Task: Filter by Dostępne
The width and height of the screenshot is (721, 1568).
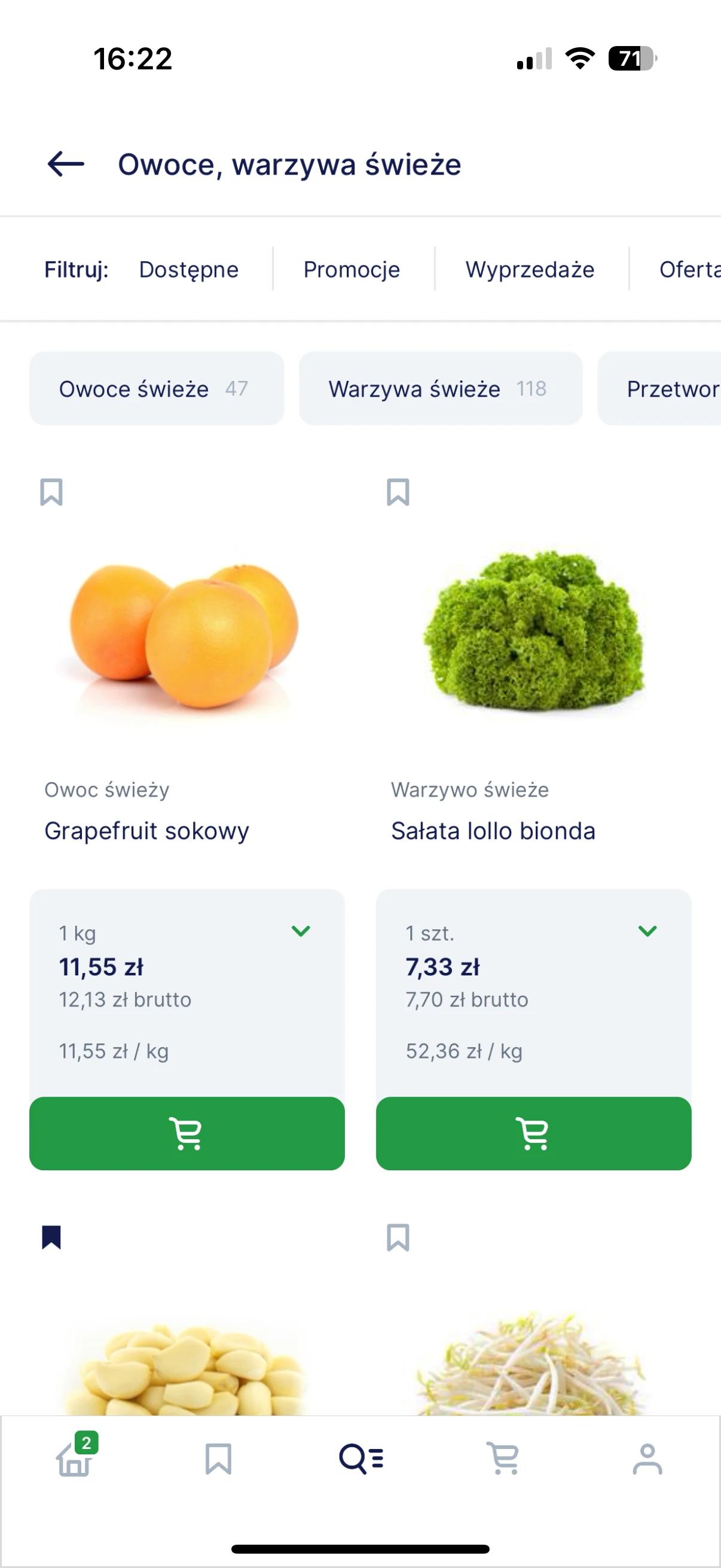Action: click(x=188, y=270)
